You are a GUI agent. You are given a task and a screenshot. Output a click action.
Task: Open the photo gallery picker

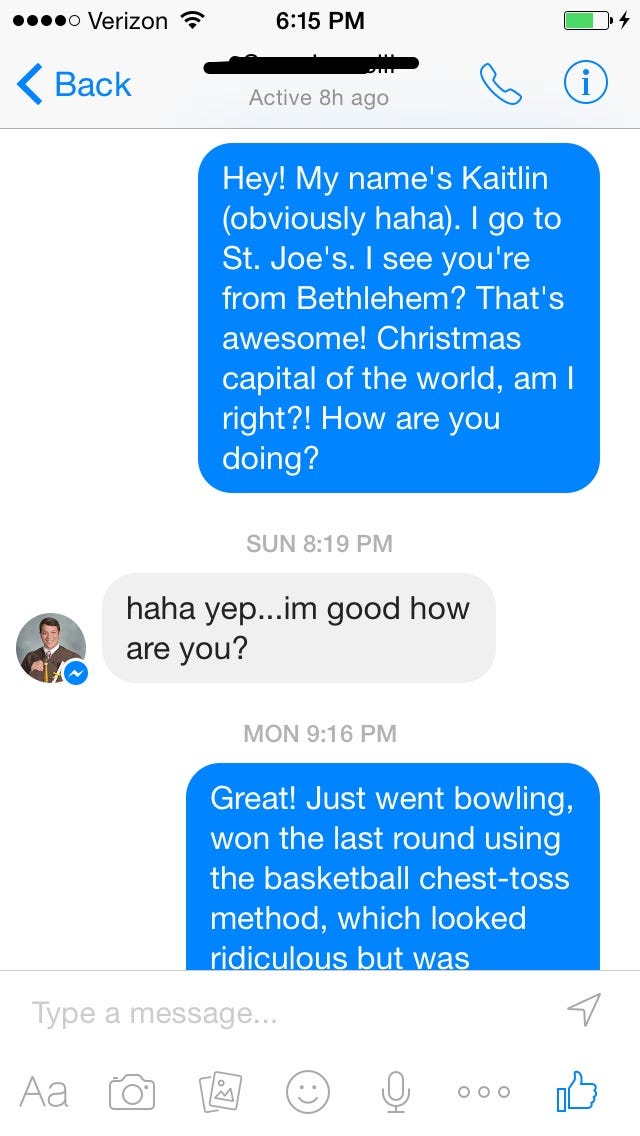(220, 1091)
